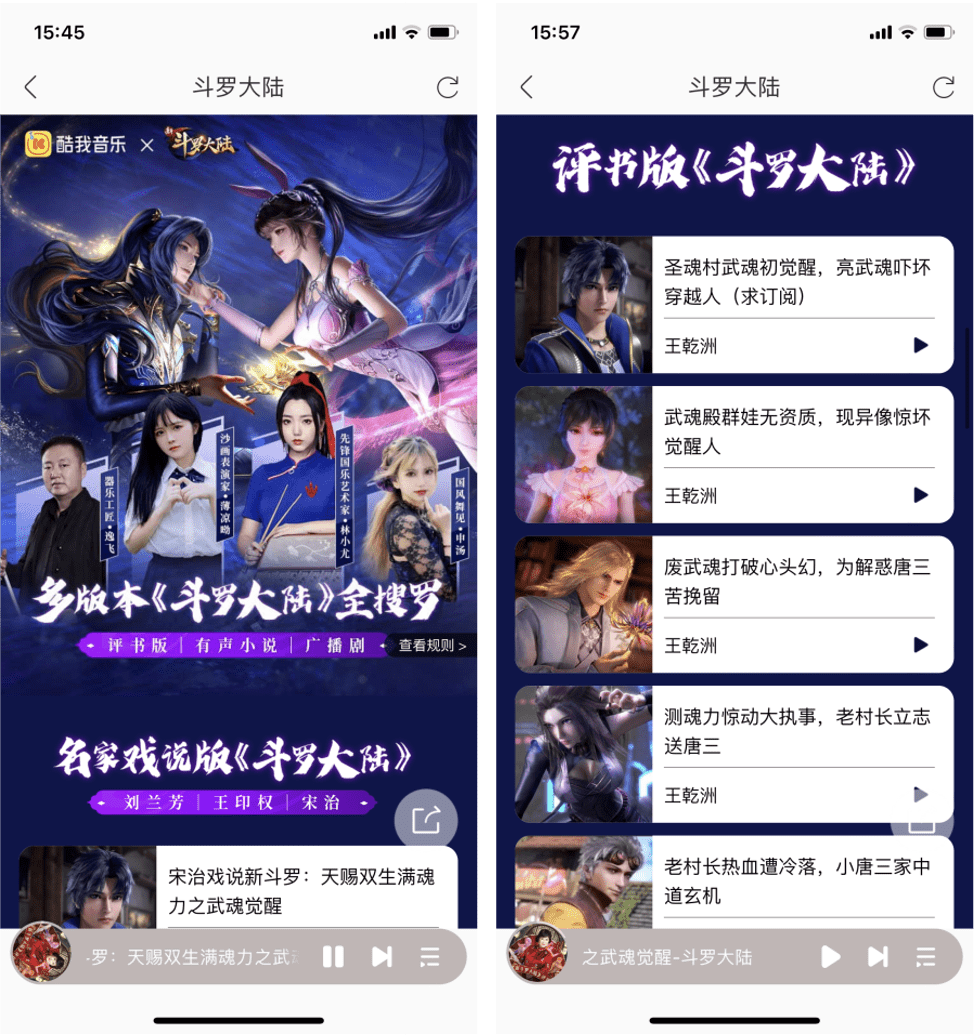Resume playback in the 之武魂觉醒-斗罗大陆 mini player
This screenshot has height=1035, width=974.
coord(830,957)
